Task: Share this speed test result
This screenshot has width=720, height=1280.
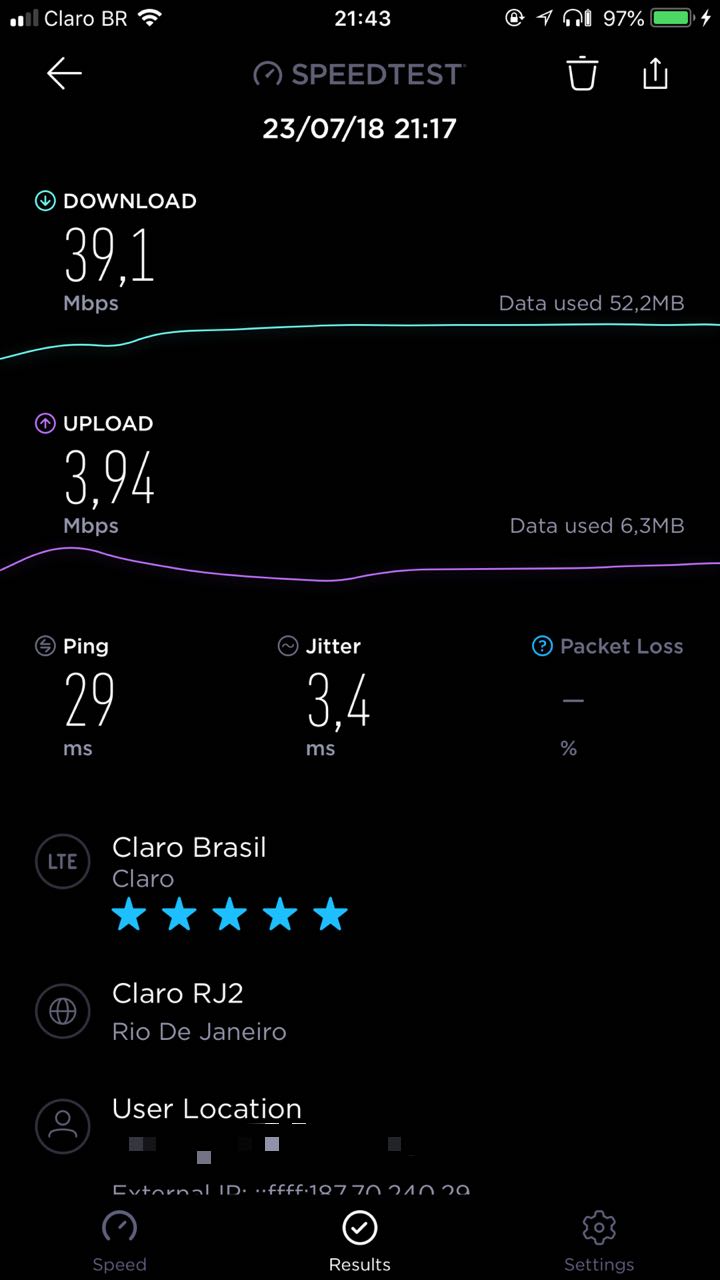Action: point(655,74)
